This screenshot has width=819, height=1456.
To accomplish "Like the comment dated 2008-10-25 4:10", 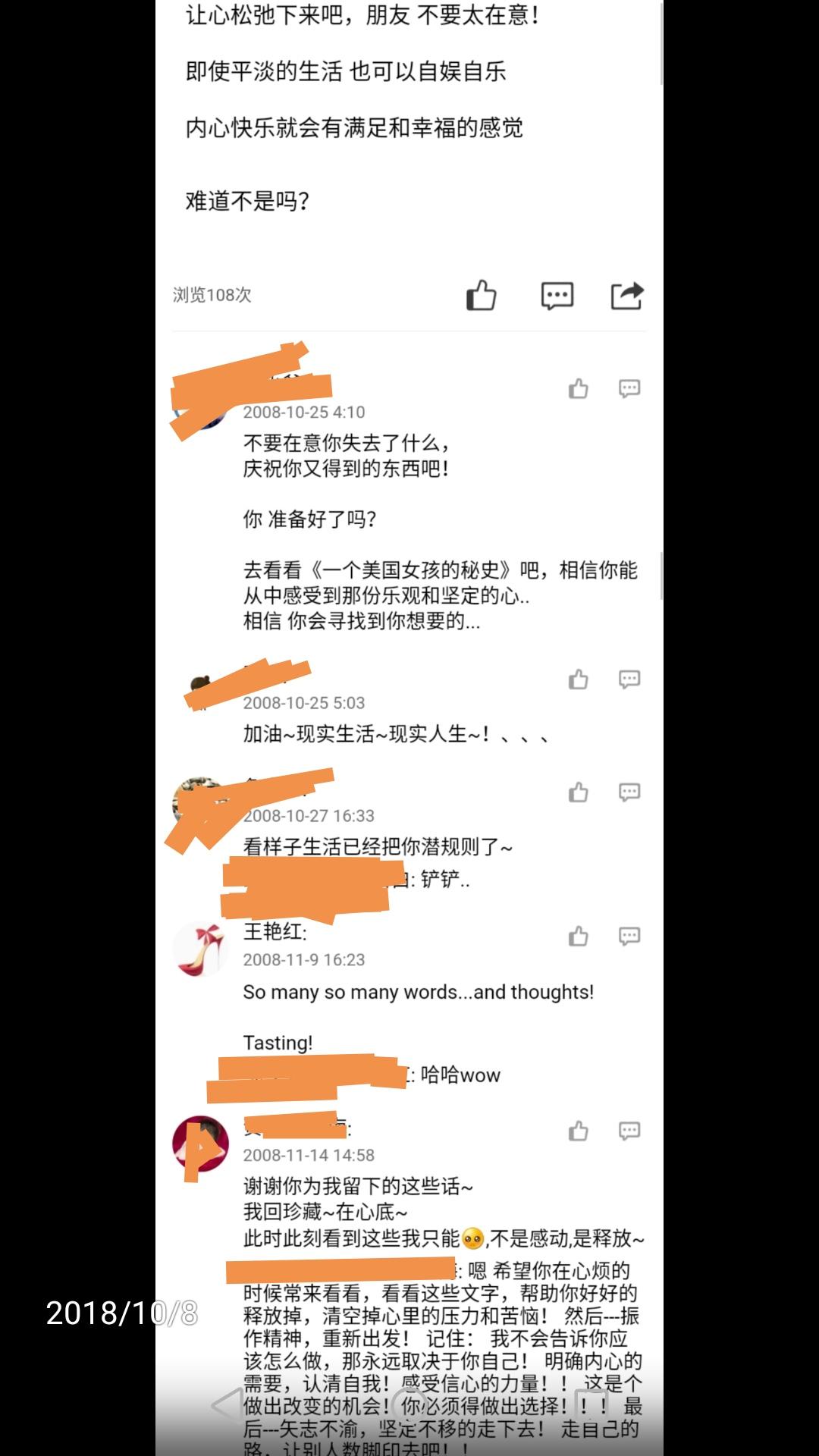I will point(579,389).
